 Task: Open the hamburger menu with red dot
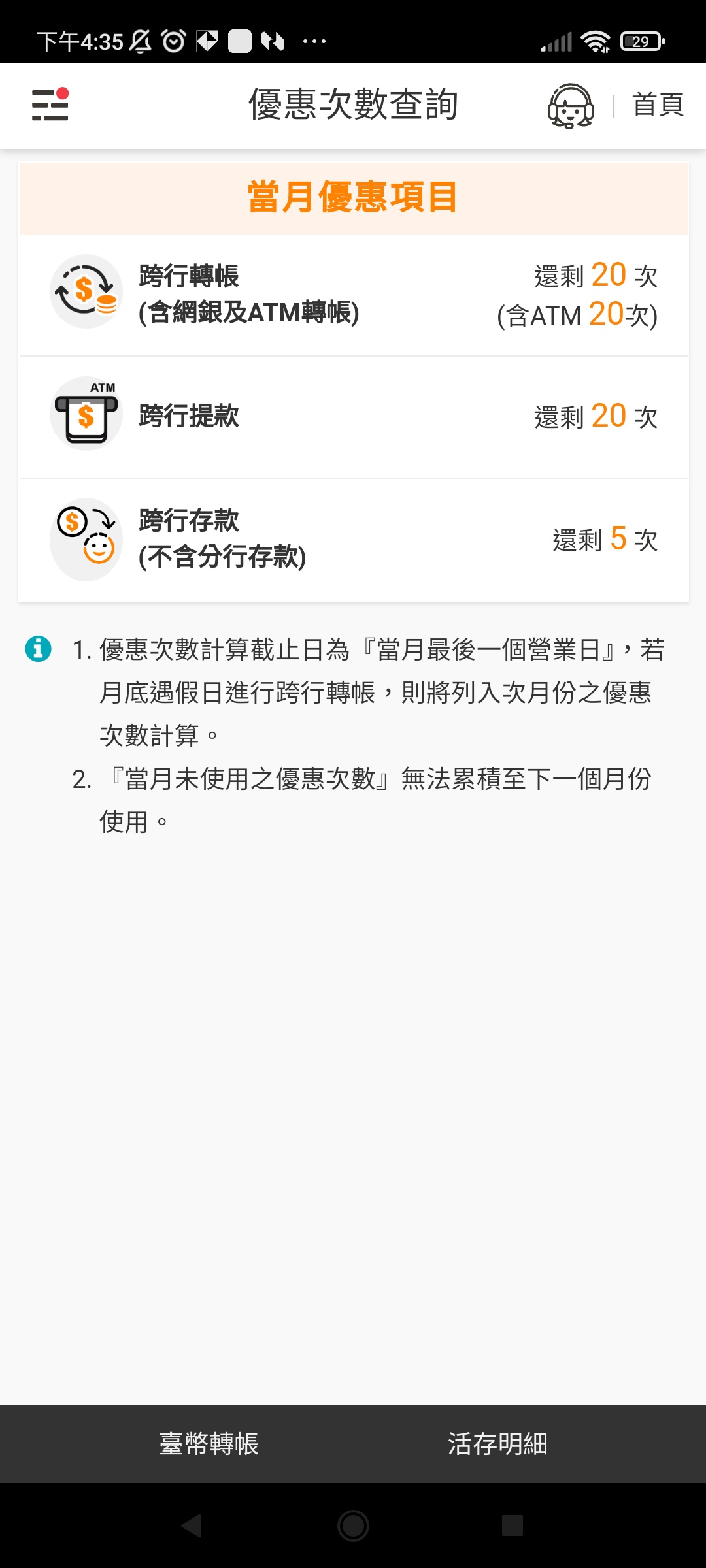50,105
